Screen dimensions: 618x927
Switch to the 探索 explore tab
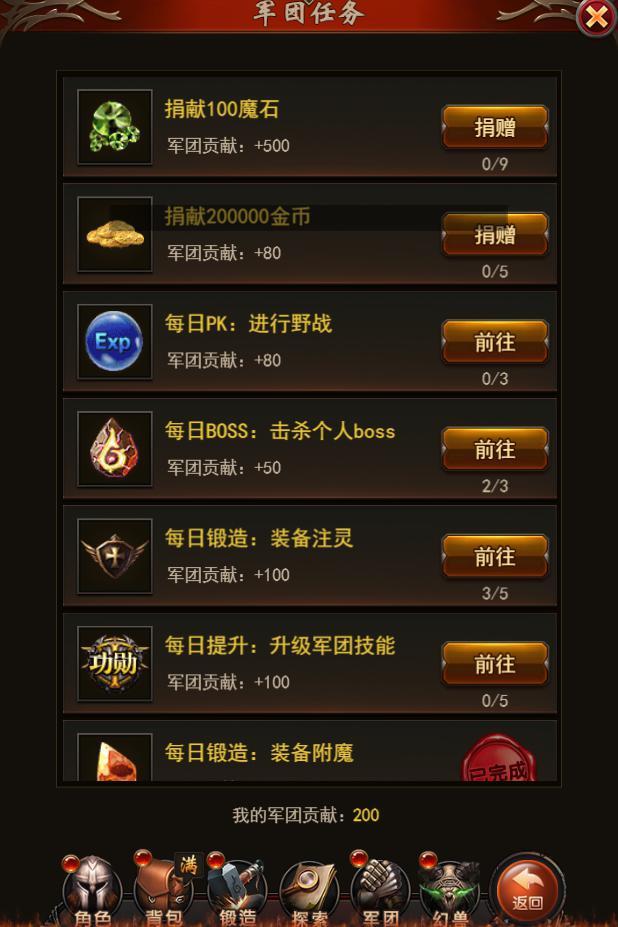[309, 890]
